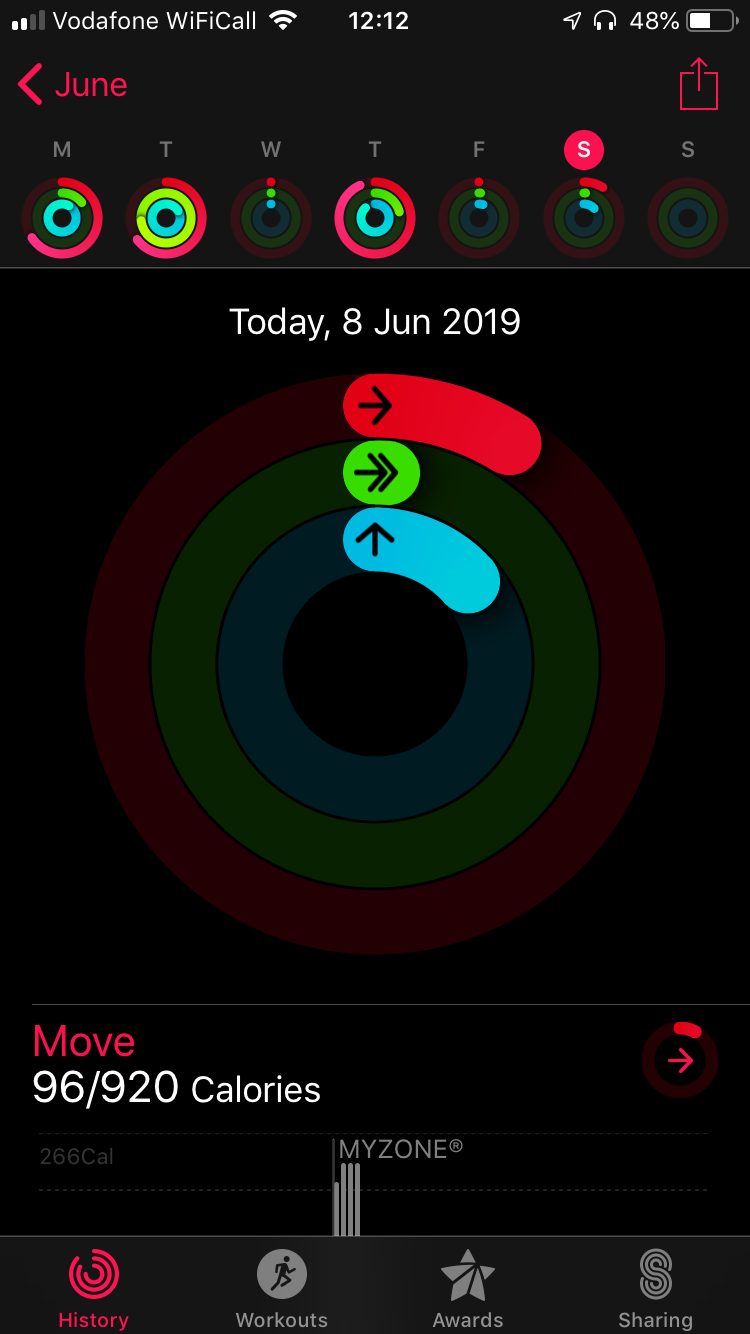
Task: Select Sunday's activity rings
Action: (x=687, y=218)
